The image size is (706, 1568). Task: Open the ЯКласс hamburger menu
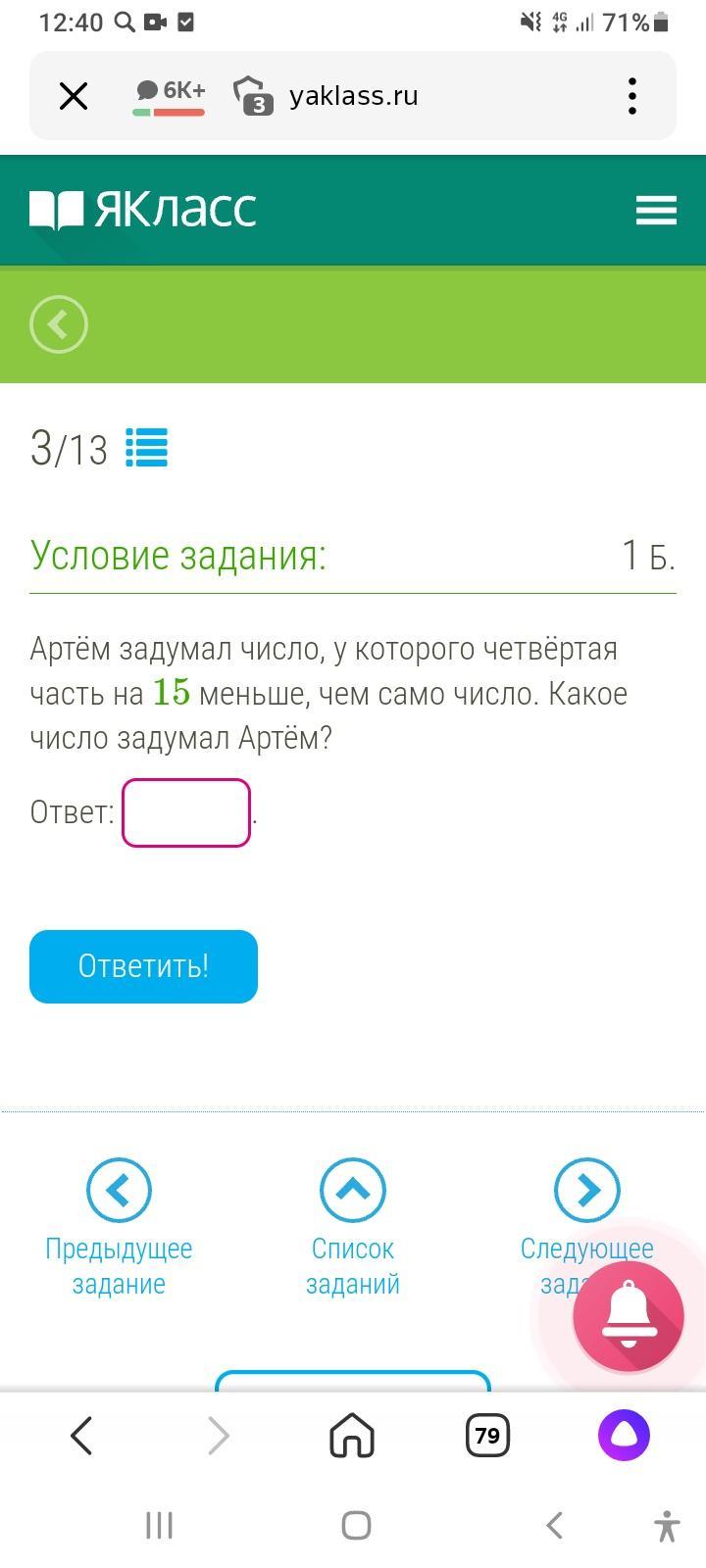click(x=656, y=210)
